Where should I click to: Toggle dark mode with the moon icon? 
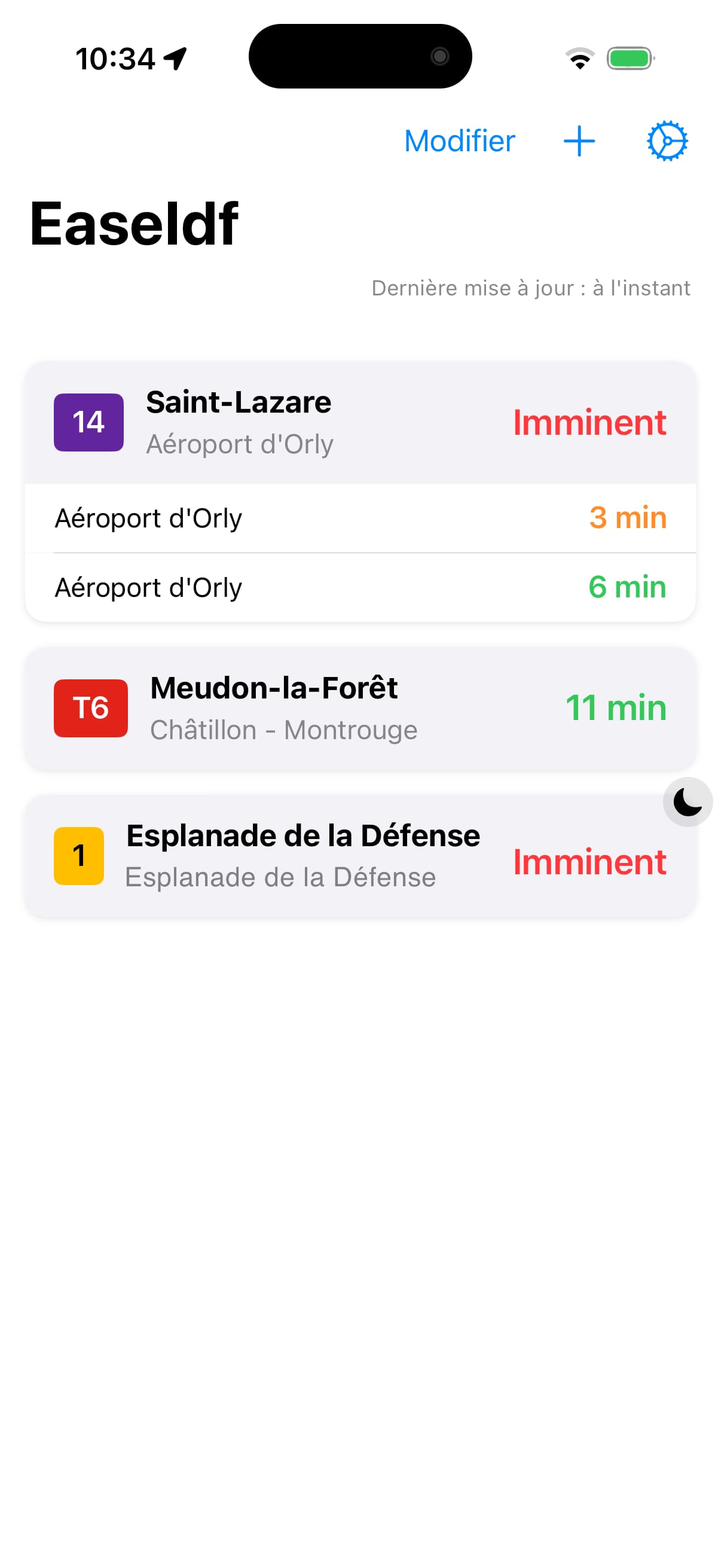click(x=688, y=802)
